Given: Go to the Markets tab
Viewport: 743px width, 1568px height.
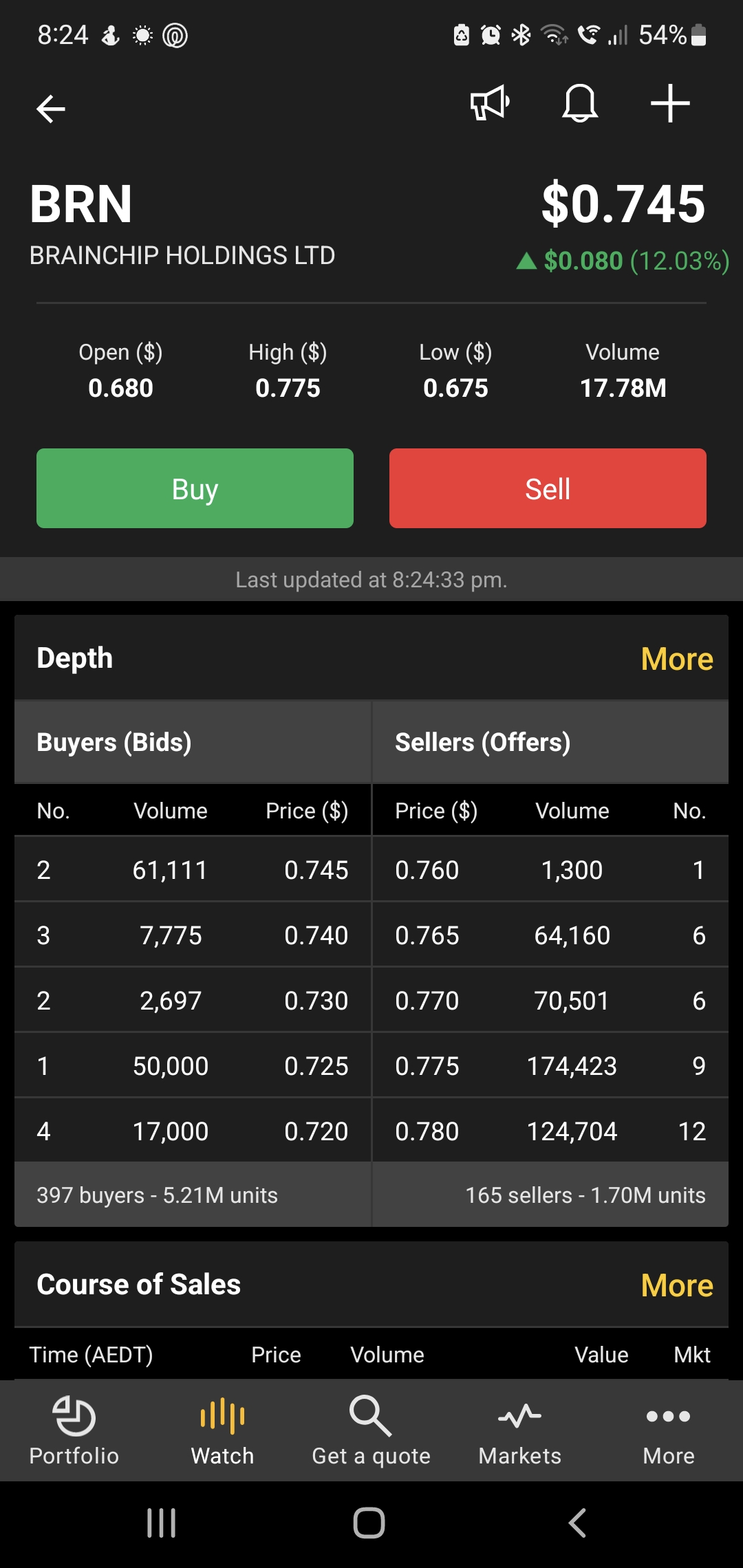Looking at the screenshot, I should (520, 1430).
